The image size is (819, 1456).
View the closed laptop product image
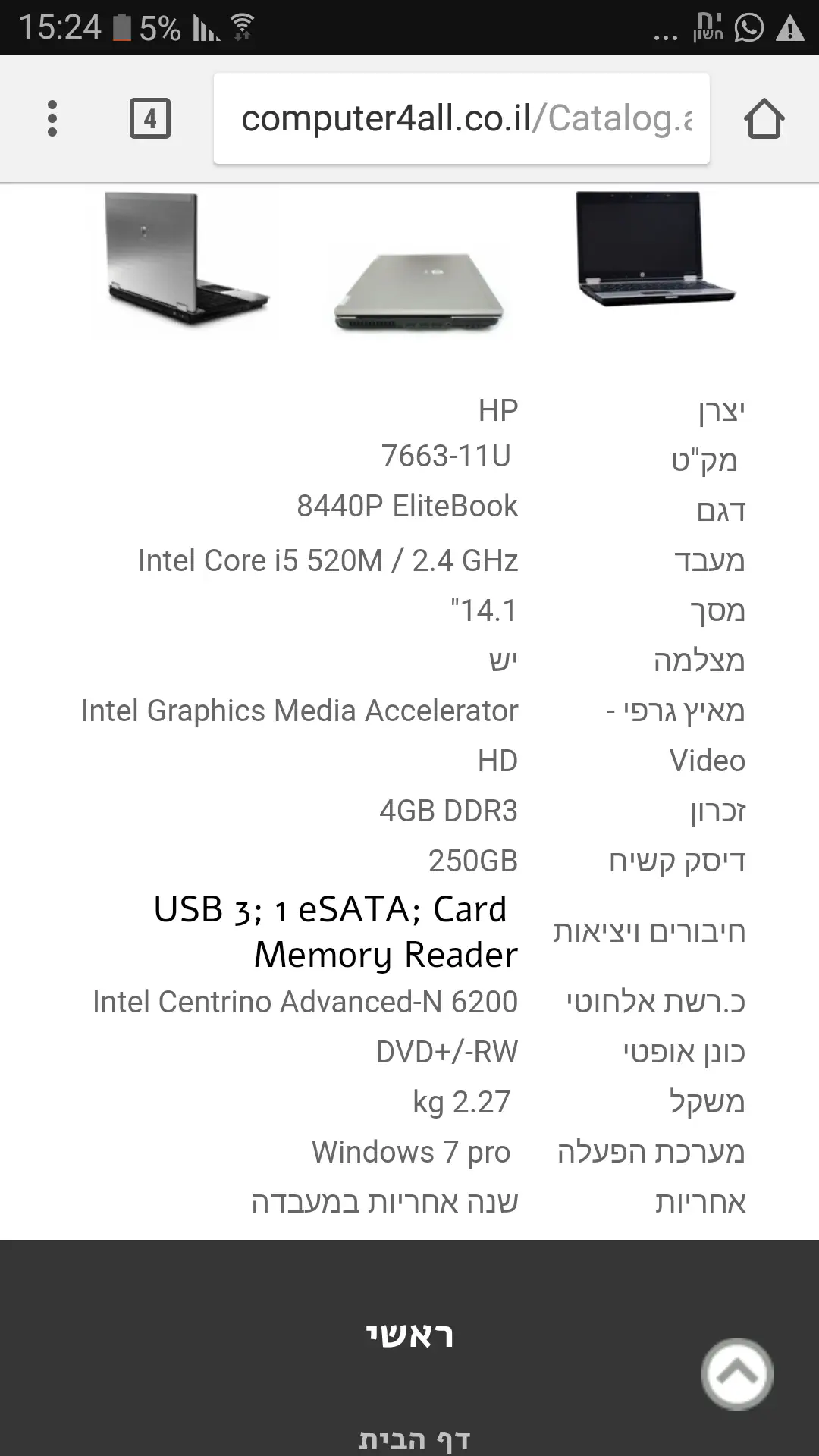pyautogui.click(x=419, y=292)
